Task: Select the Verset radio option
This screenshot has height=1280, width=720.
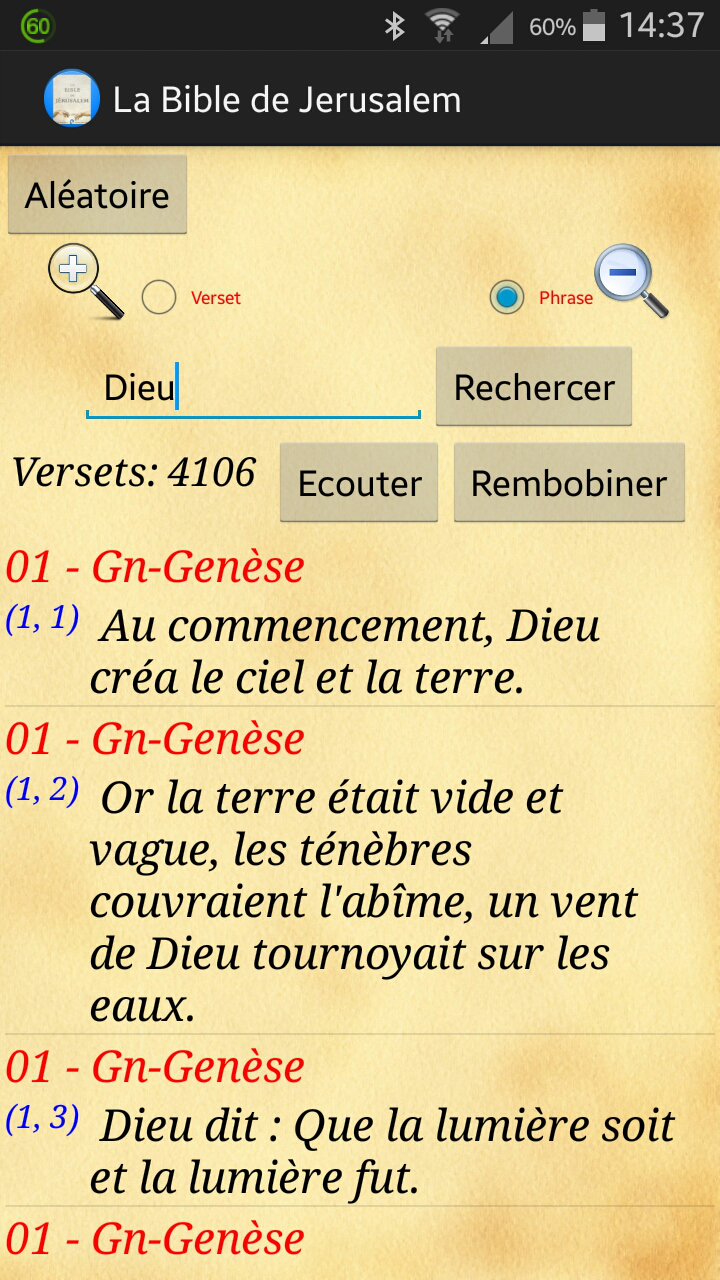Action: pyautogui.click(x=160, y=297)
